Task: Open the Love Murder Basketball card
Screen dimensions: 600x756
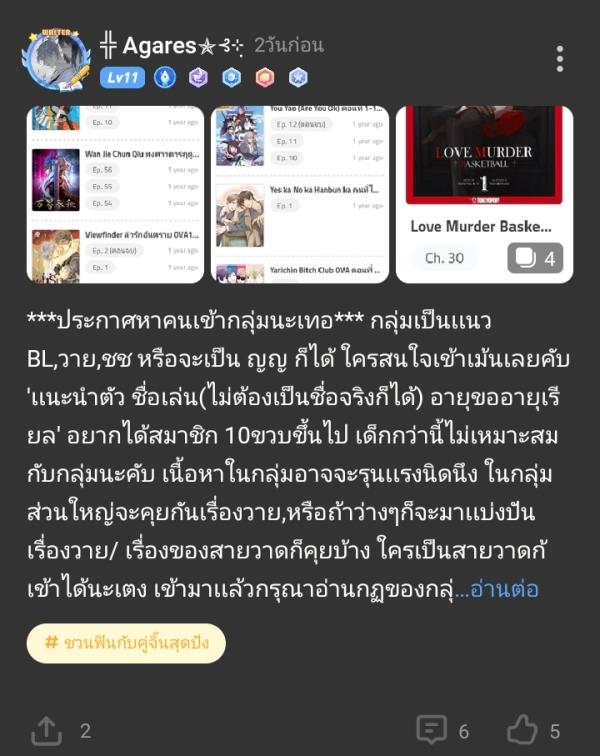Action: [x=484, y=194]
